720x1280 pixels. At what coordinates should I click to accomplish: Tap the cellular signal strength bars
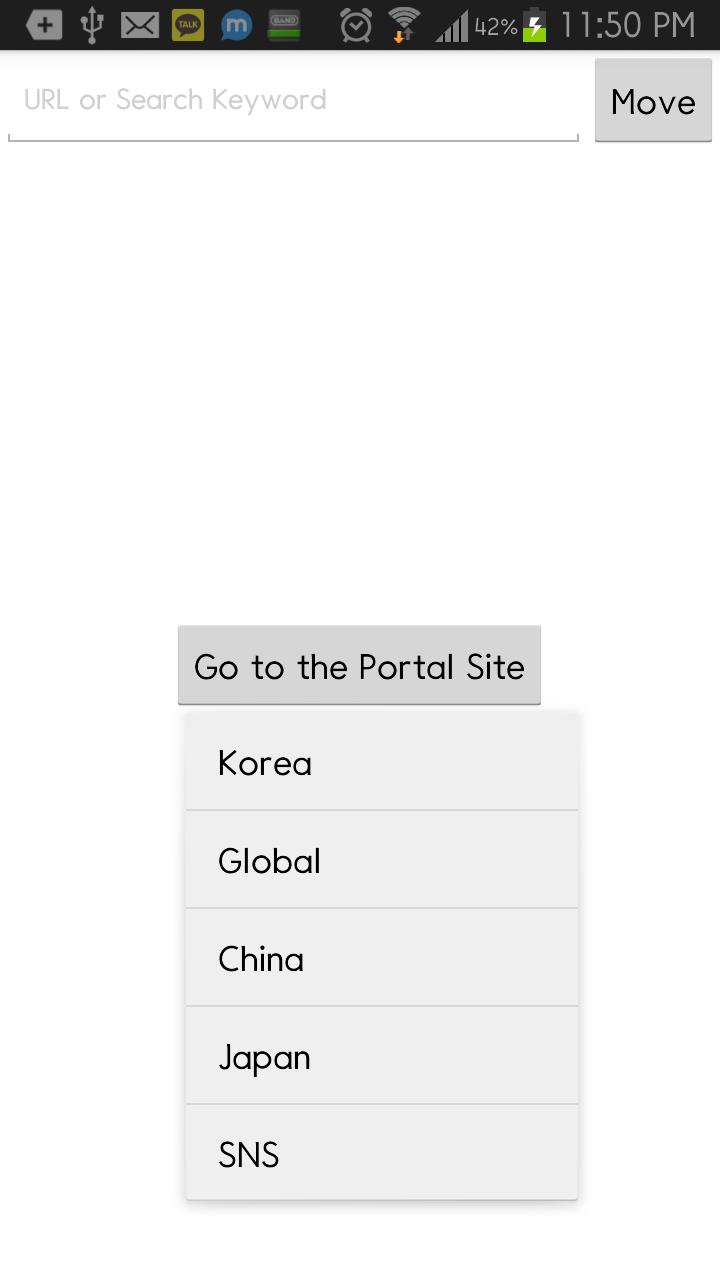coord(452,24)
